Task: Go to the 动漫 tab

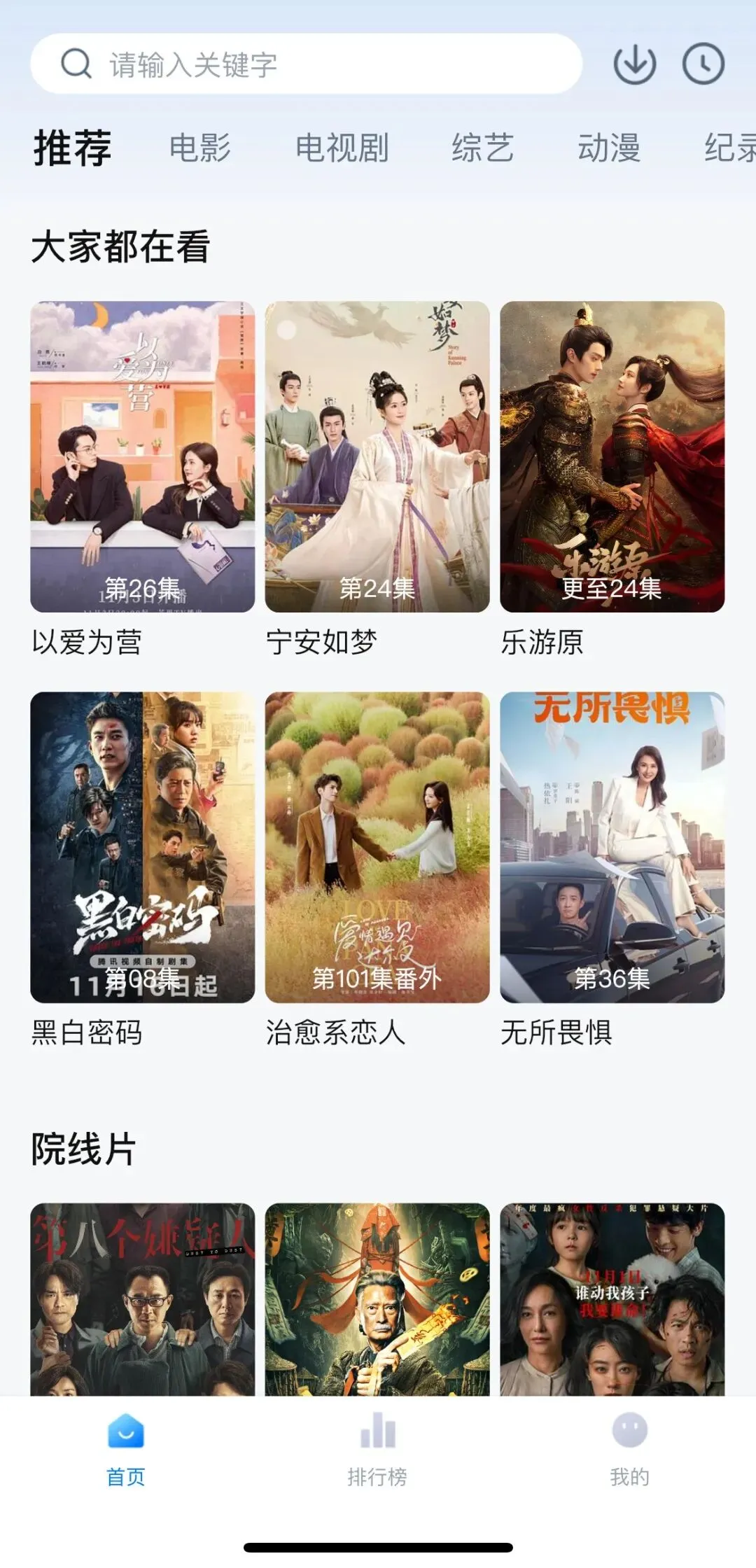Action: click(x=608, y=148)
